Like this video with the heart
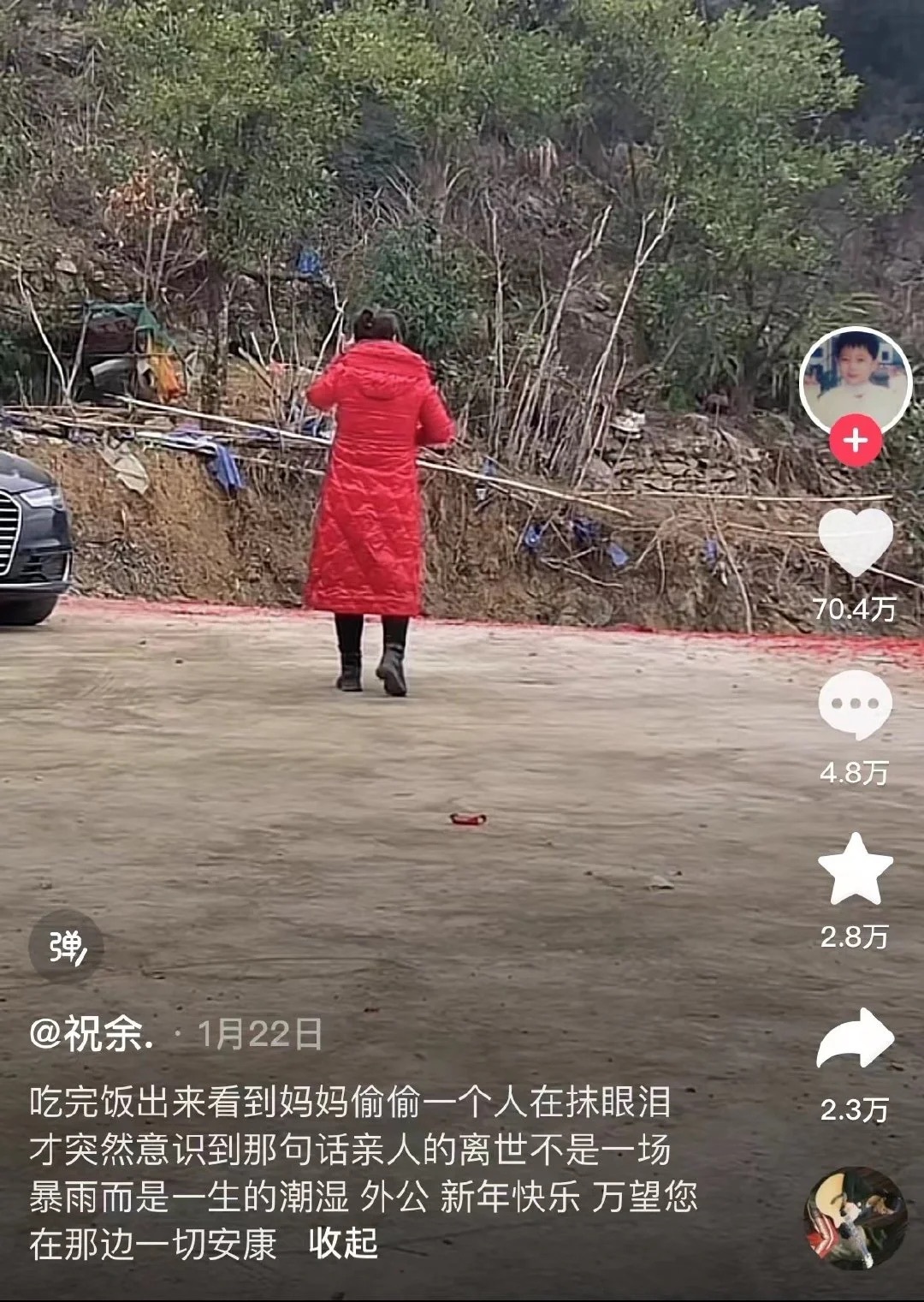 (855, 541)
